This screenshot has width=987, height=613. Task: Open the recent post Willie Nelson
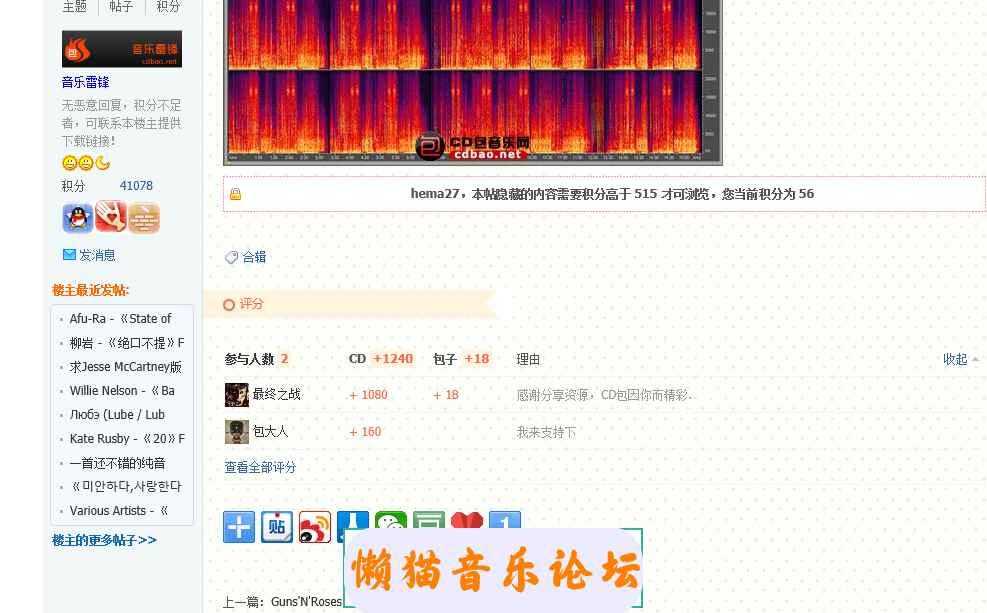[122, 391]
